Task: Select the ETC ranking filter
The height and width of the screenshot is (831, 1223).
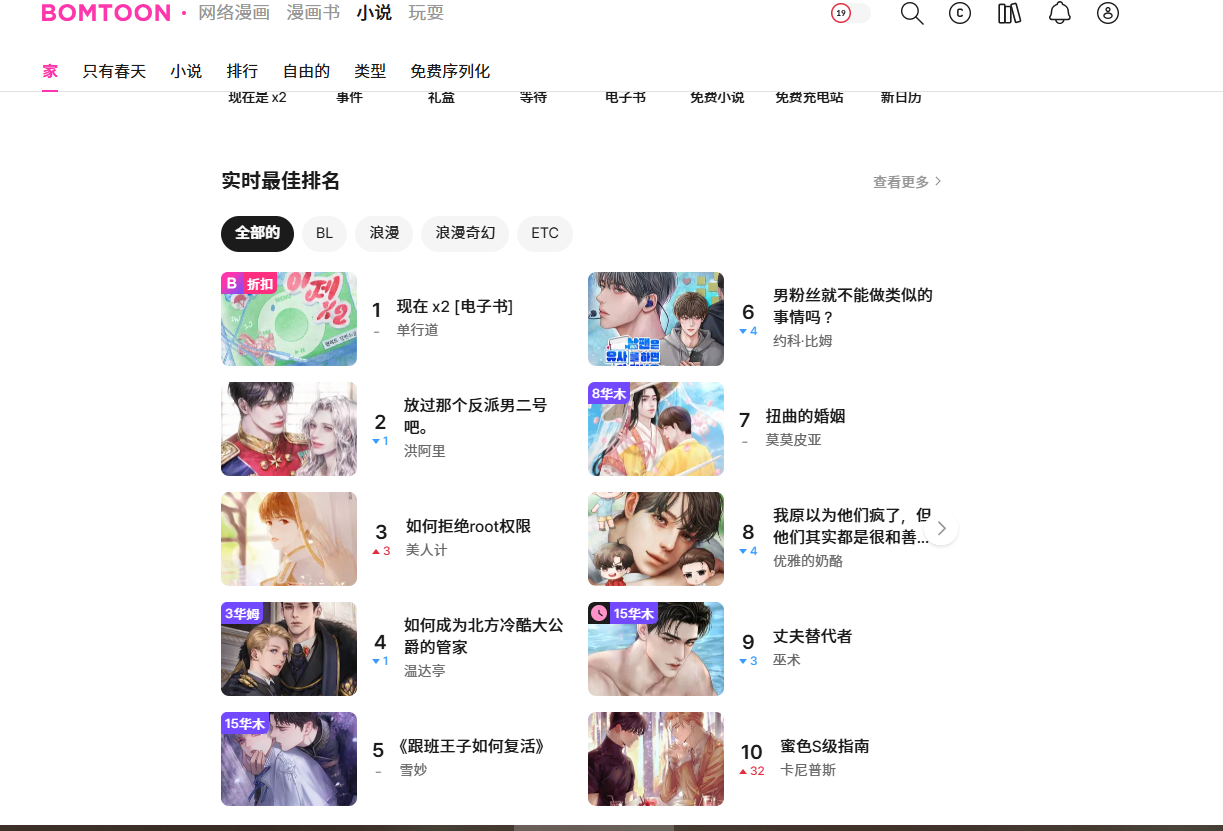Action: coord(545,233)
